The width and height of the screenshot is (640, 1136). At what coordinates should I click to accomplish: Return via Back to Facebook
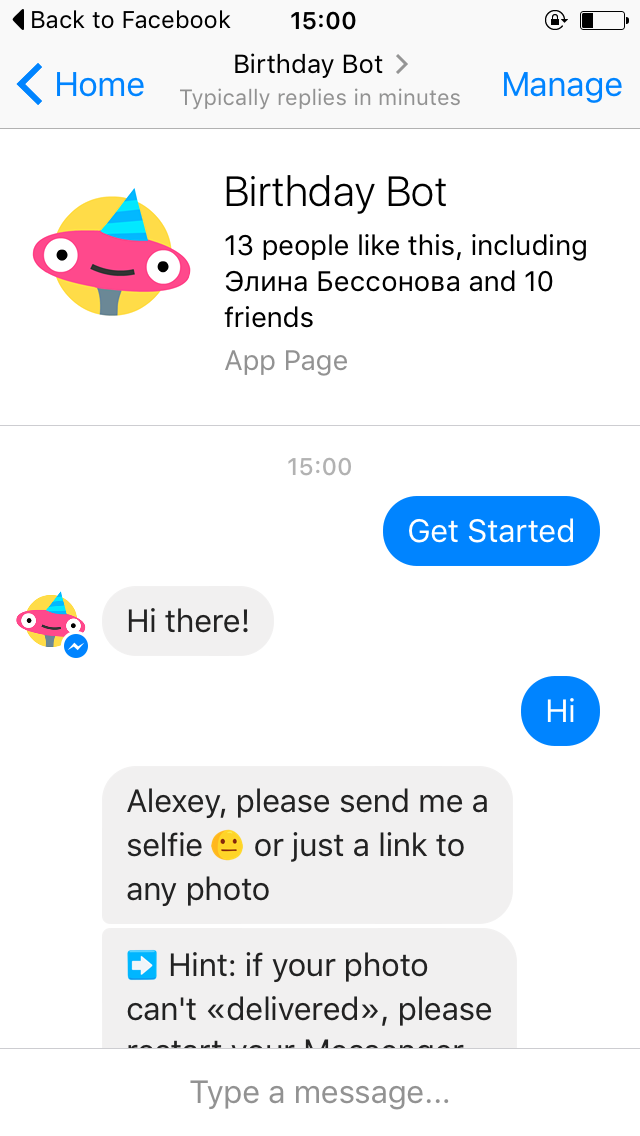pos(121,20)
